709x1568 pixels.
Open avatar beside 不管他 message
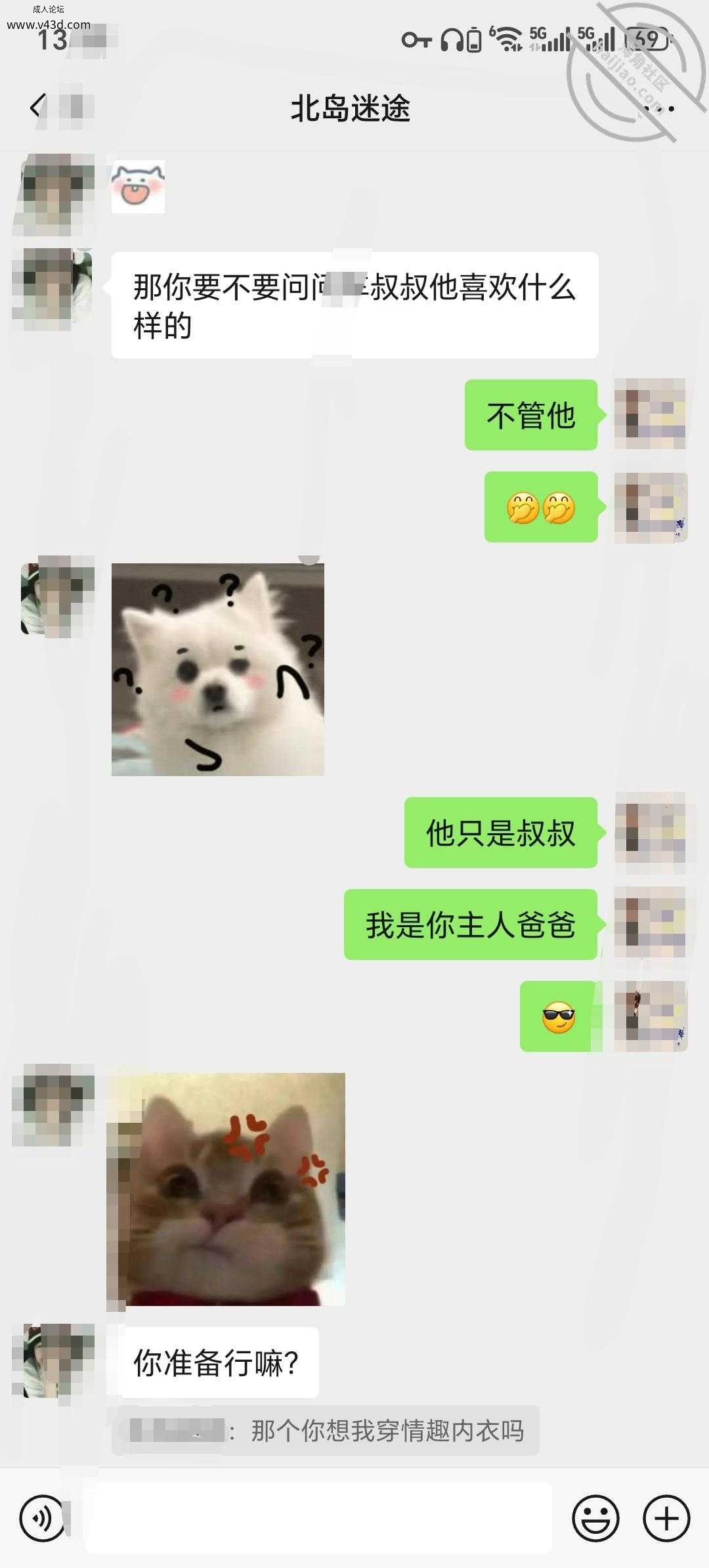650,414
